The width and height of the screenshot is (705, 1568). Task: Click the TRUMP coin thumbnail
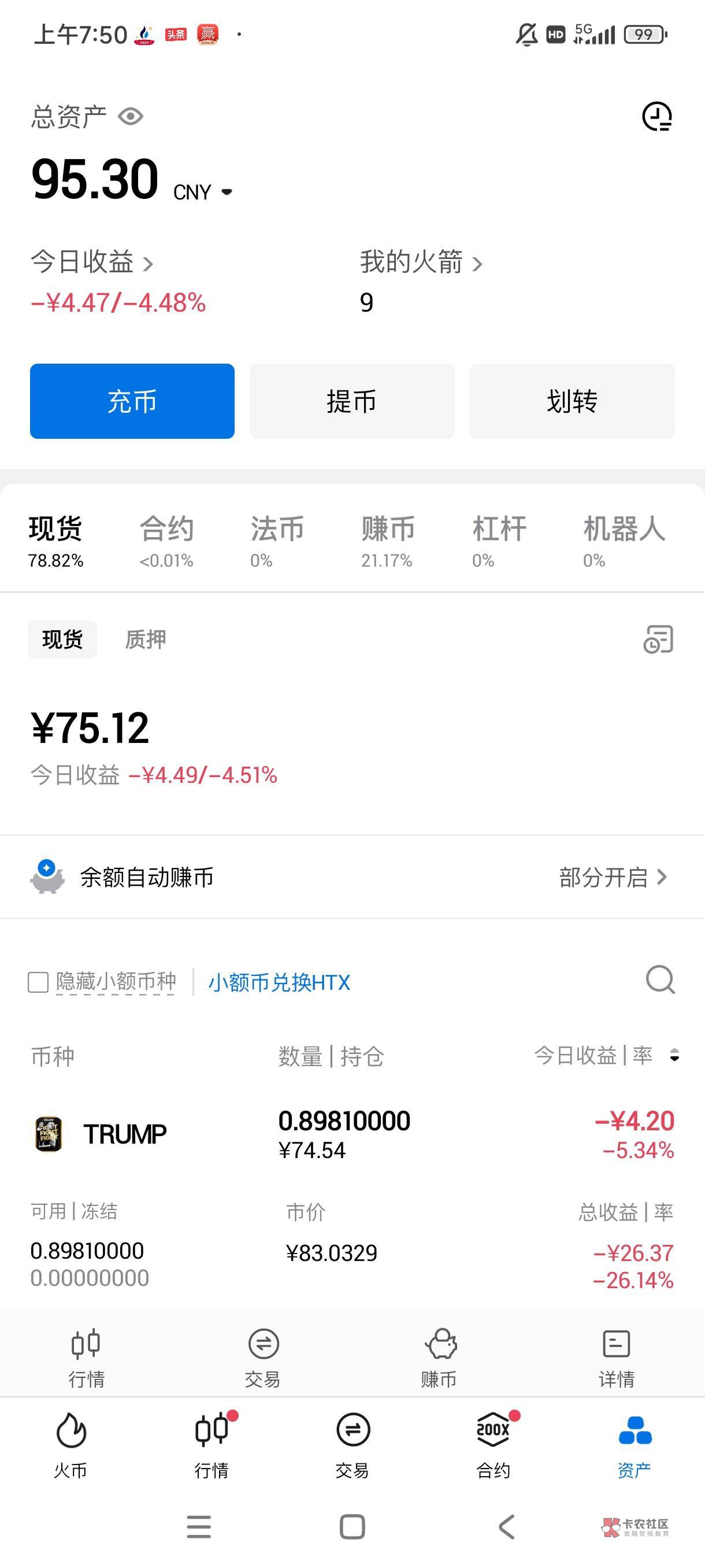(x=49, y=1133)
